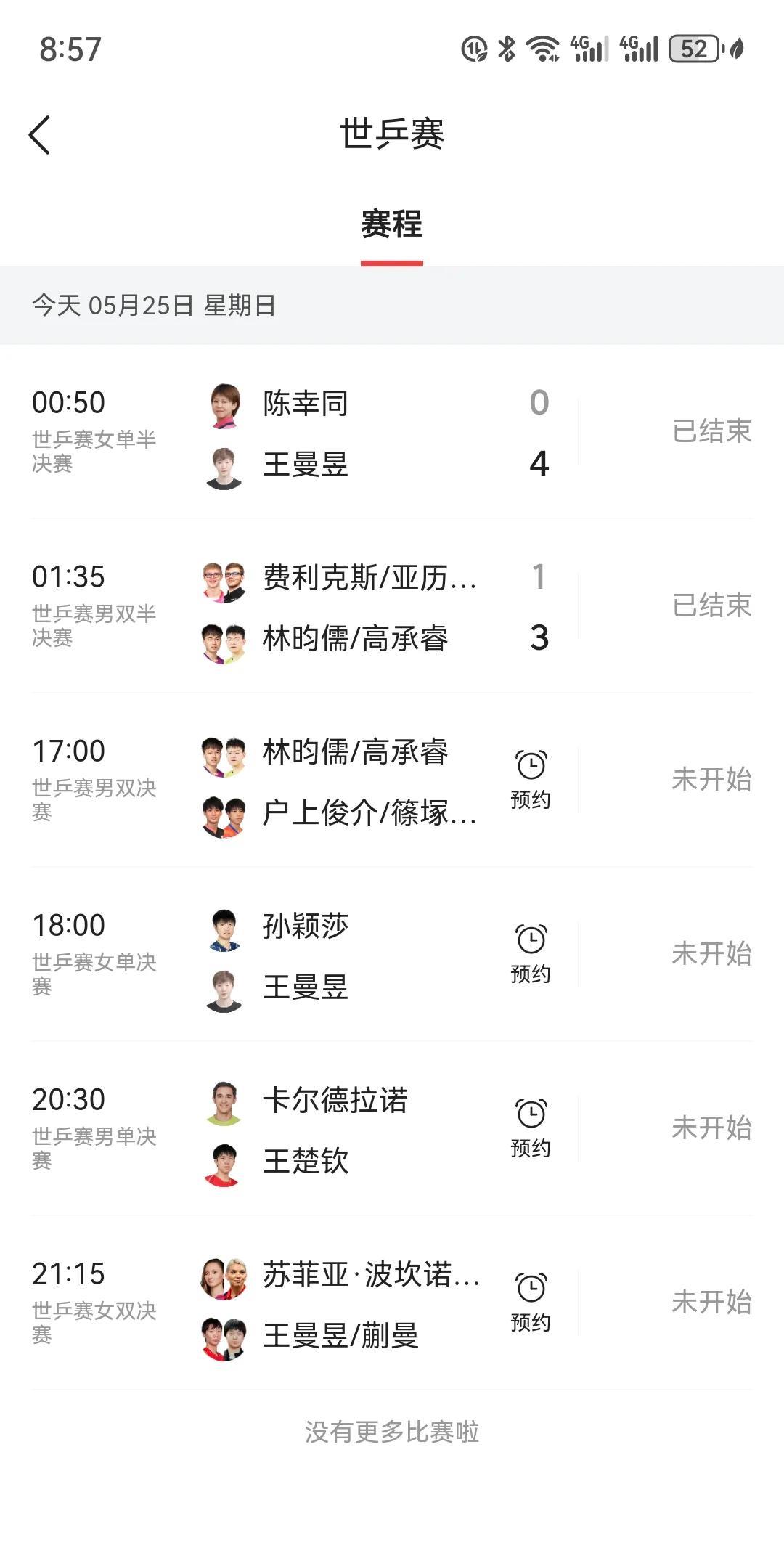View the 17:00 林昀儒/高承睿 final details
Viewport: 784px width, 1561px height.
tap(341, 780)
